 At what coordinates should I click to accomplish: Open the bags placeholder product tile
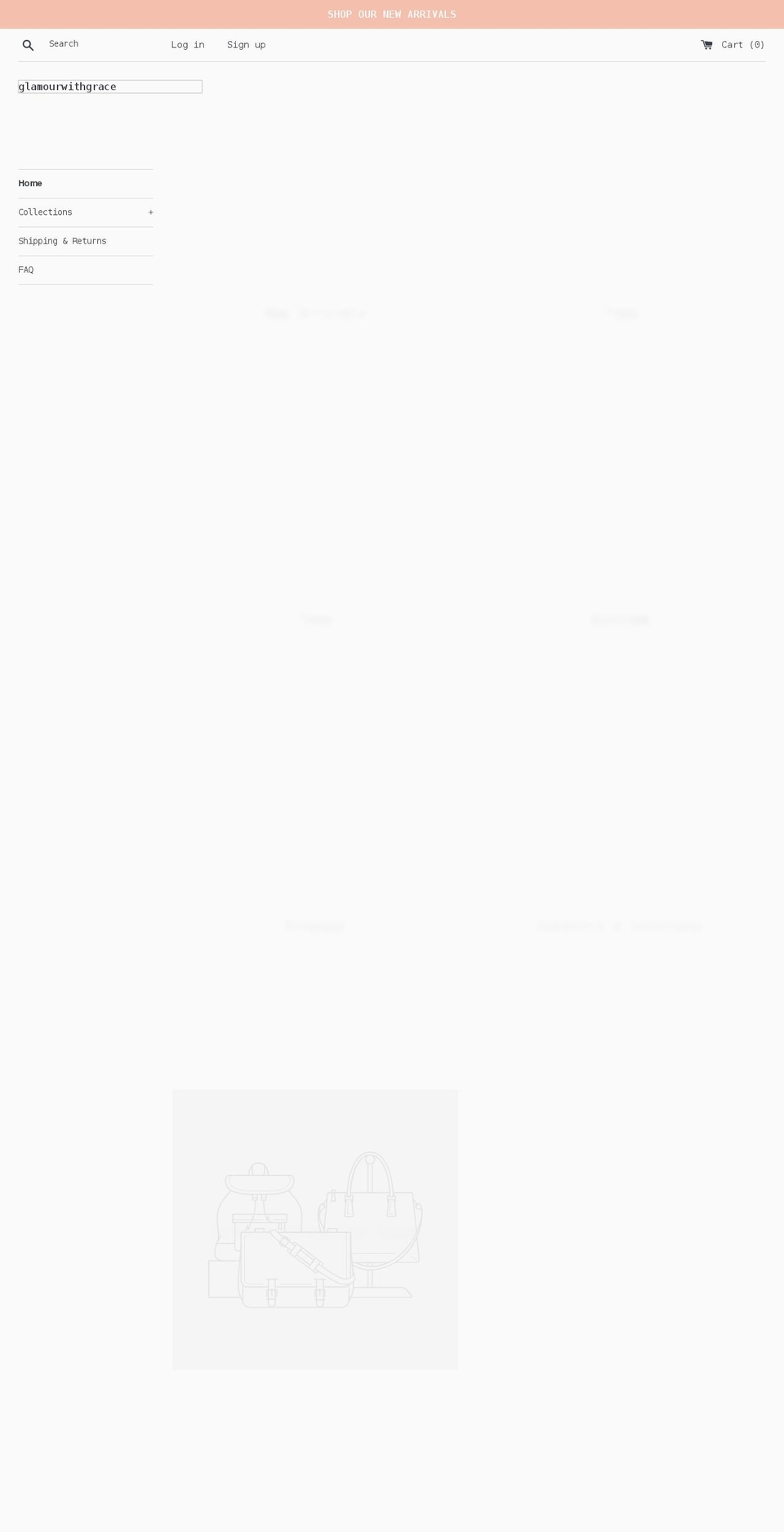314,1229
